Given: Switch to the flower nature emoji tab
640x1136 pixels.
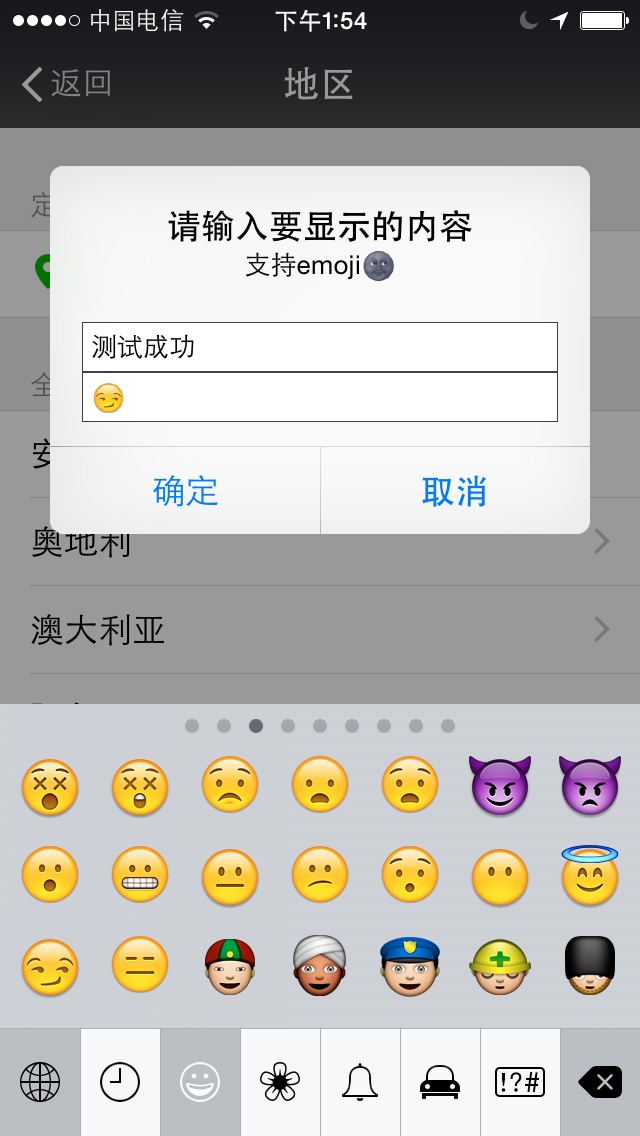Looking at the screenshot, I should coord(280,1082).
